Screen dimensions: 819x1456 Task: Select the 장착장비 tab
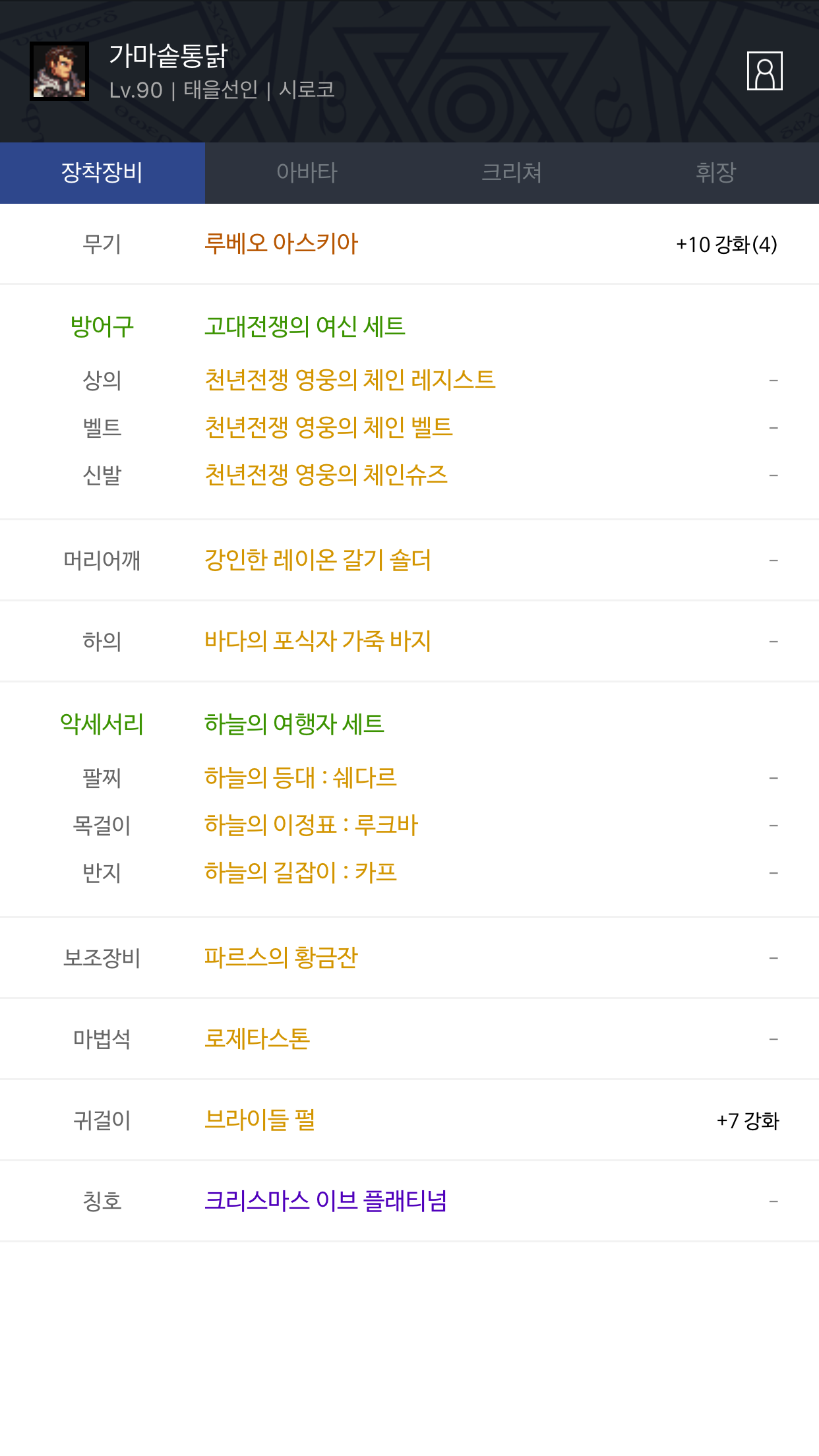point(102,173)
